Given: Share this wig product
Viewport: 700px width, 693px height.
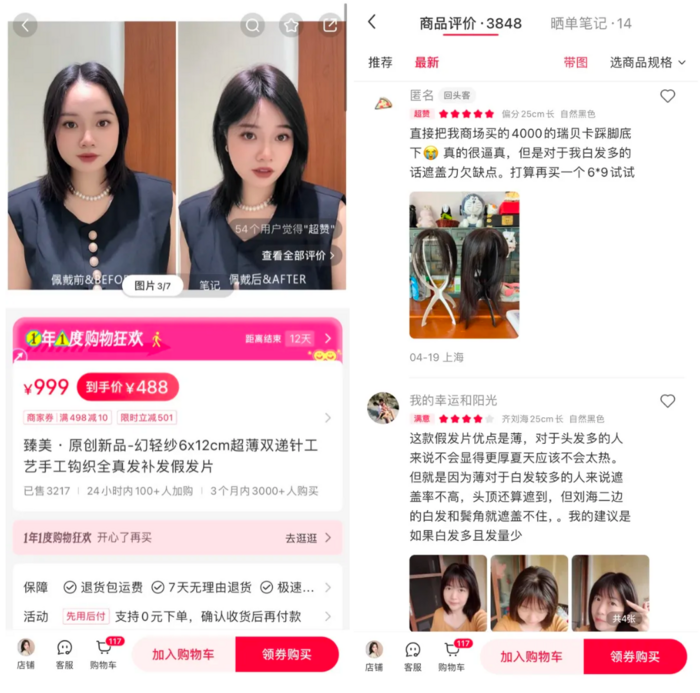Looking at the screenshot, I should [x=329, y=25].
